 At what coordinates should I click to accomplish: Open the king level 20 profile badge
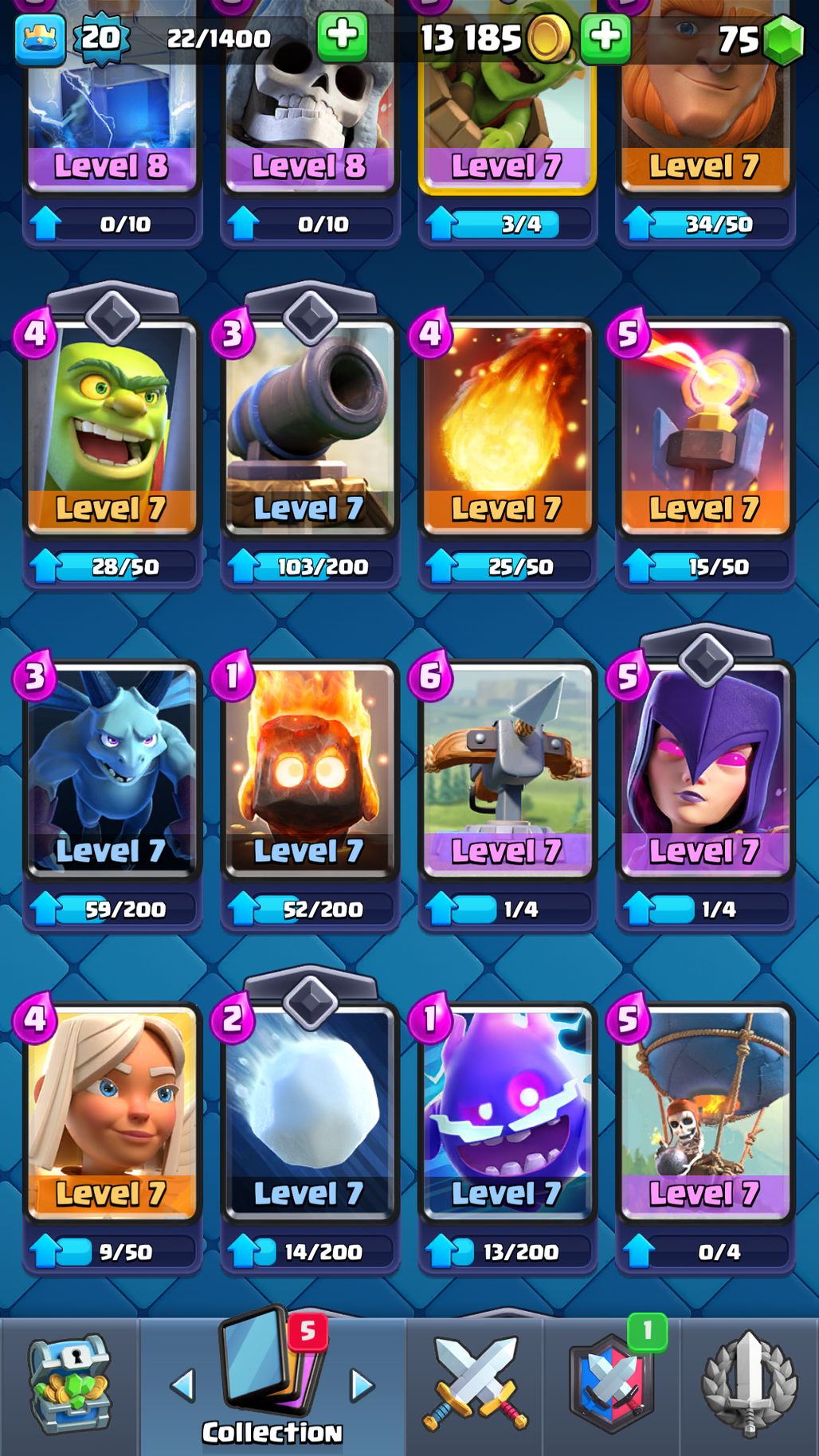pyautogui.click(x=101, y=37)
